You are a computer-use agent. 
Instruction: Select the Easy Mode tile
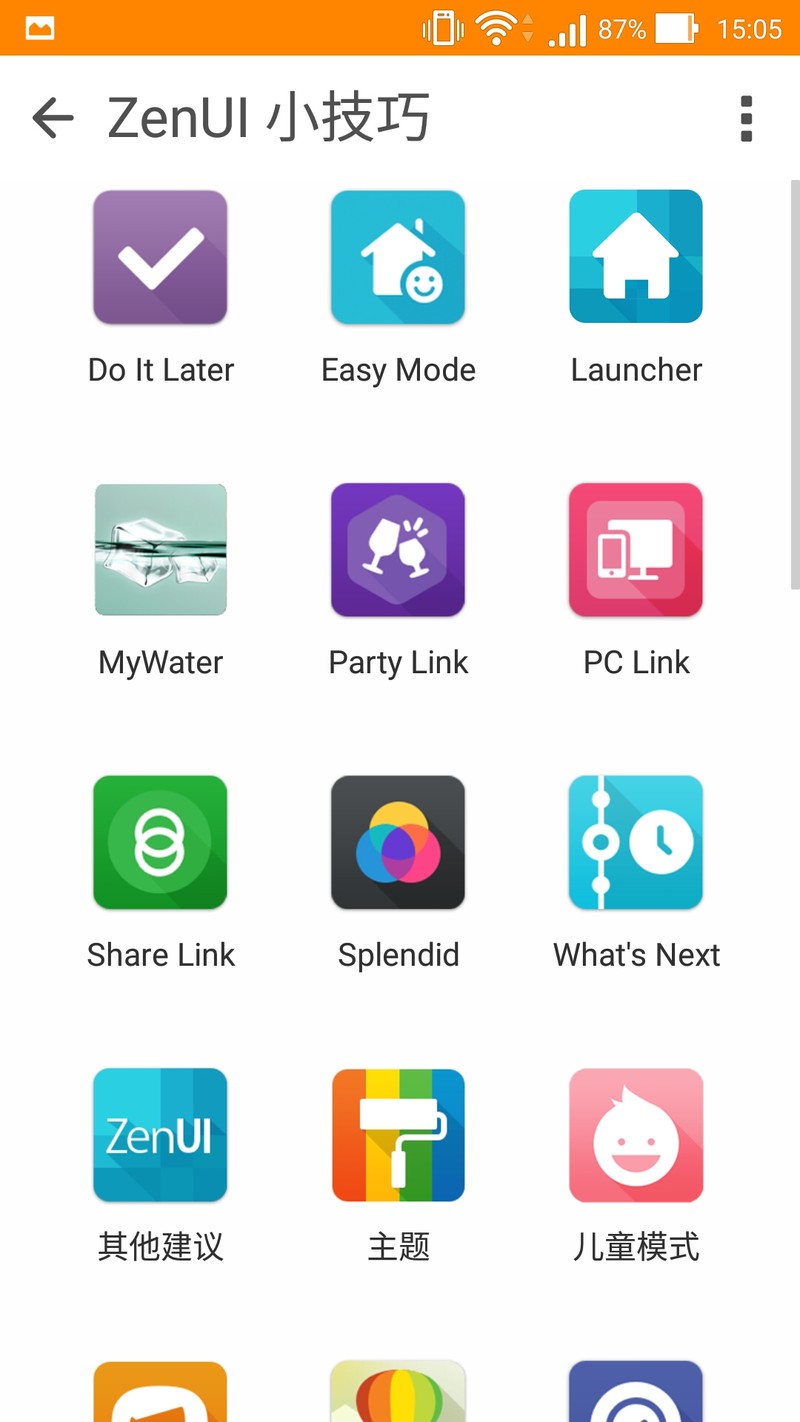coord(398,258)
